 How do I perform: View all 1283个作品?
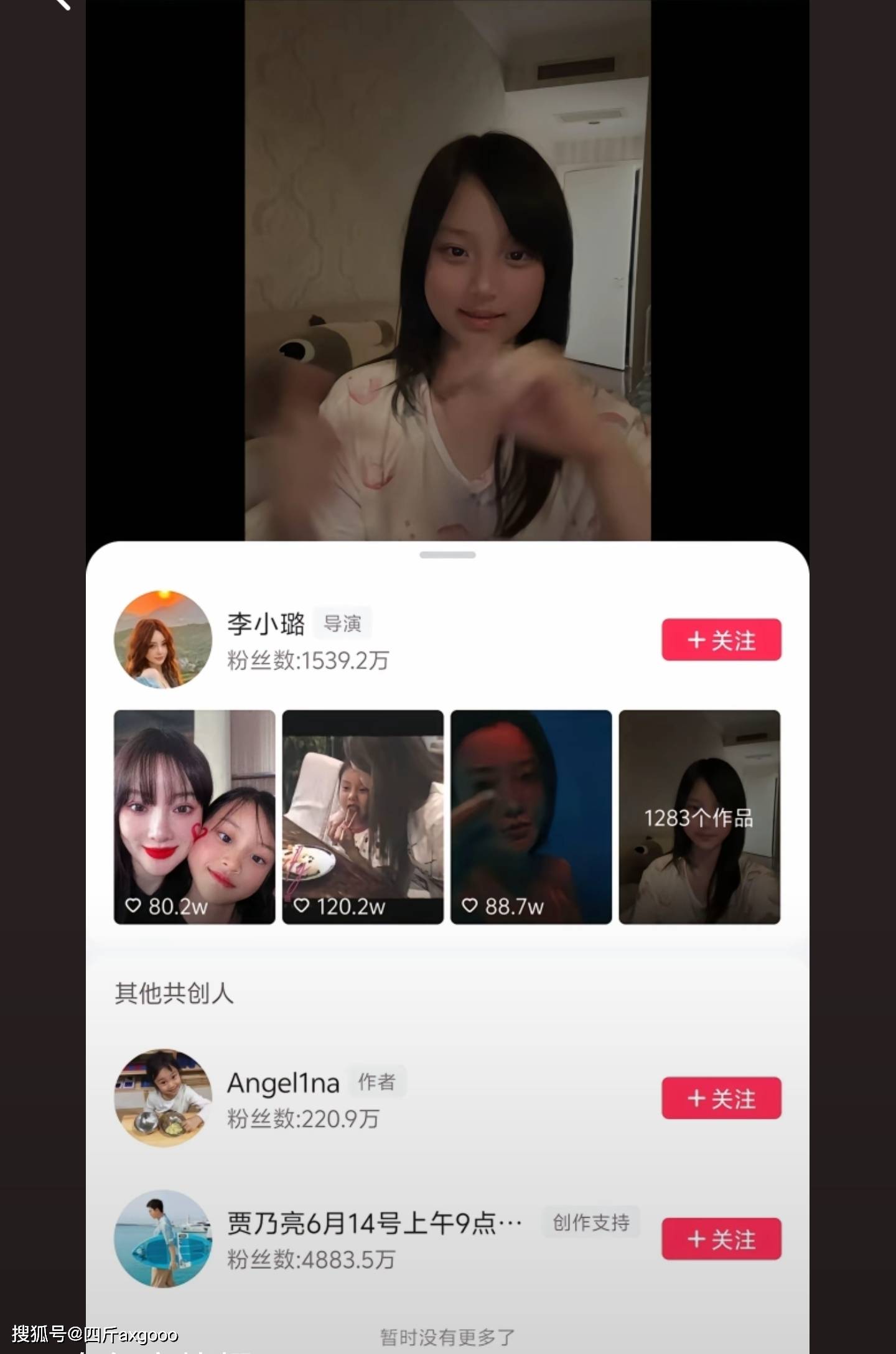tap(699, 816)
